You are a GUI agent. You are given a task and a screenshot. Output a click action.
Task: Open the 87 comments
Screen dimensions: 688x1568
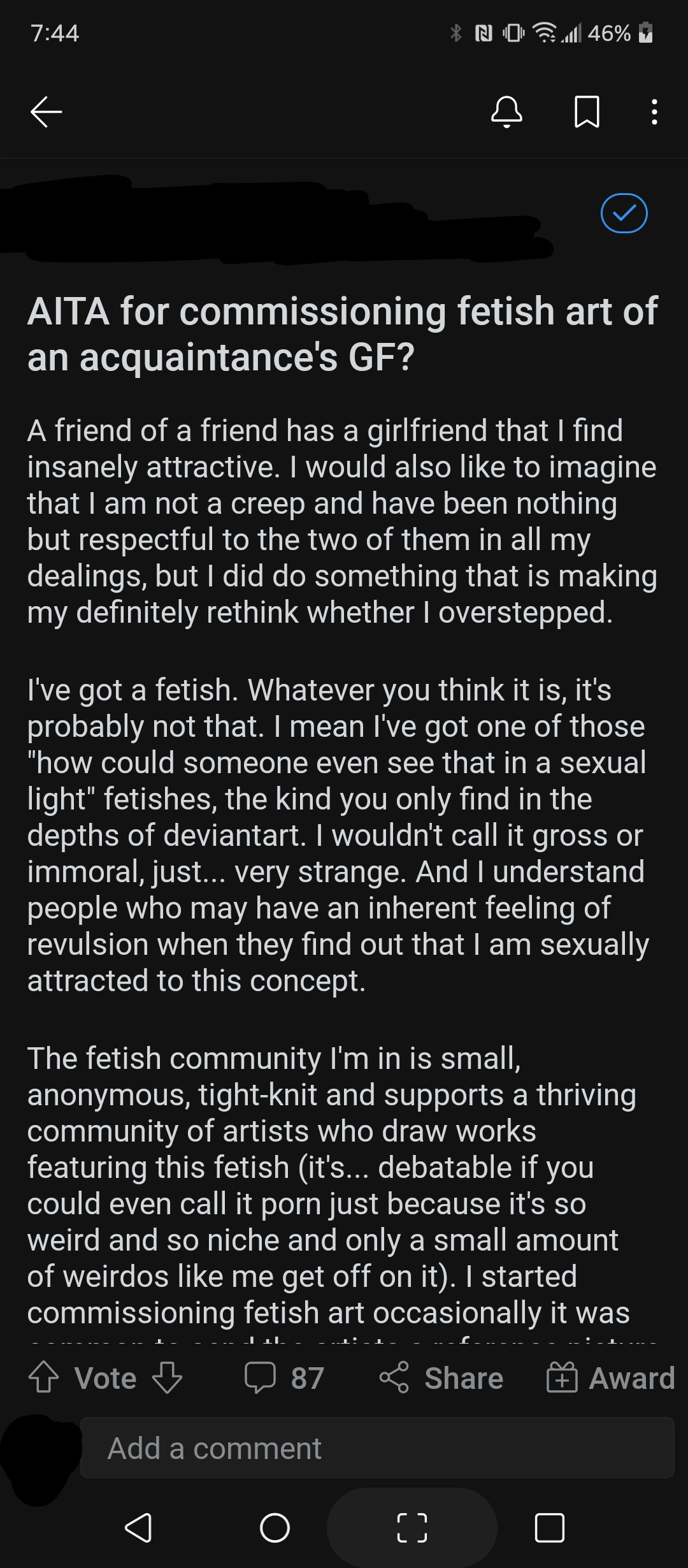pos(284,1377)
